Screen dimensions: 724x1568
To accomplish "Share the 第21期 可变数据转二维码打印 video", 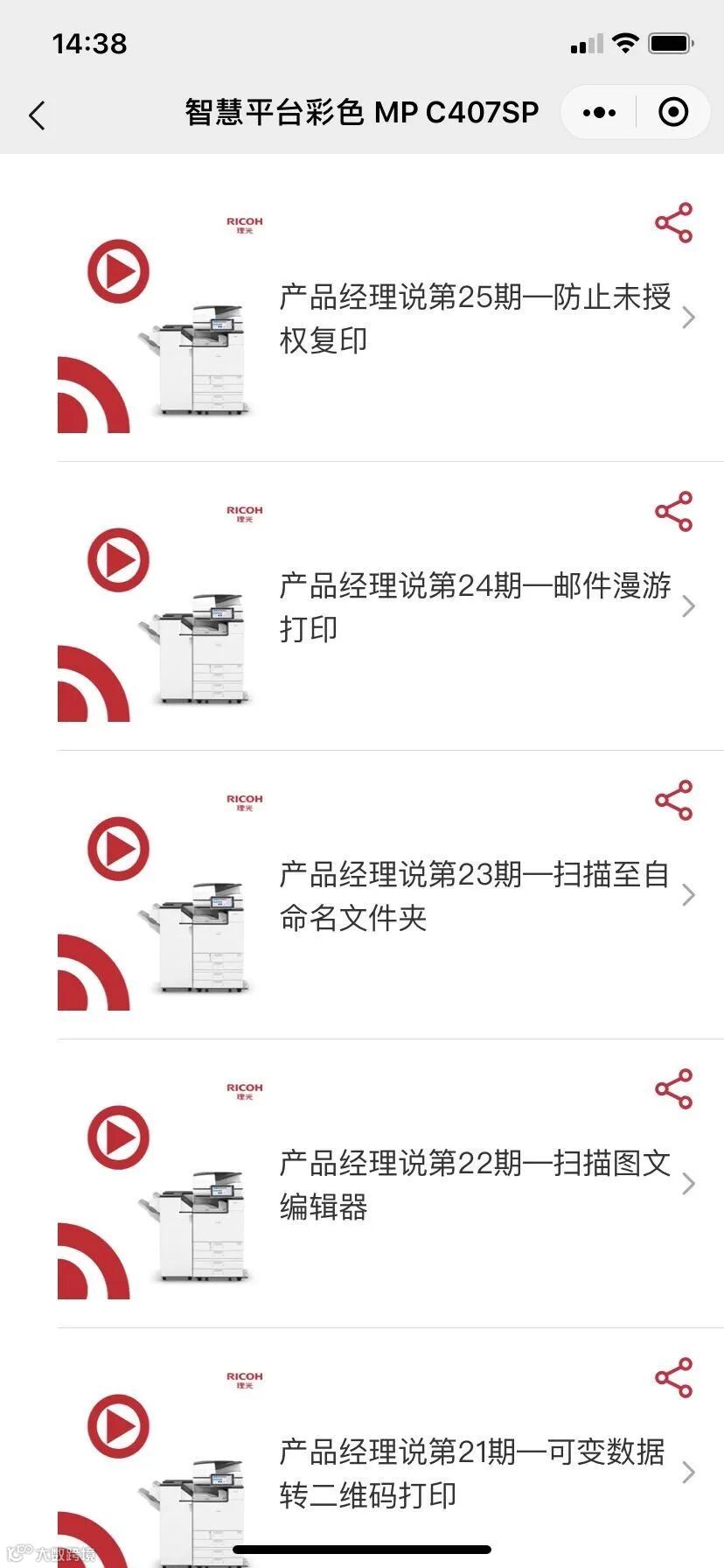I will (673, 1378).
